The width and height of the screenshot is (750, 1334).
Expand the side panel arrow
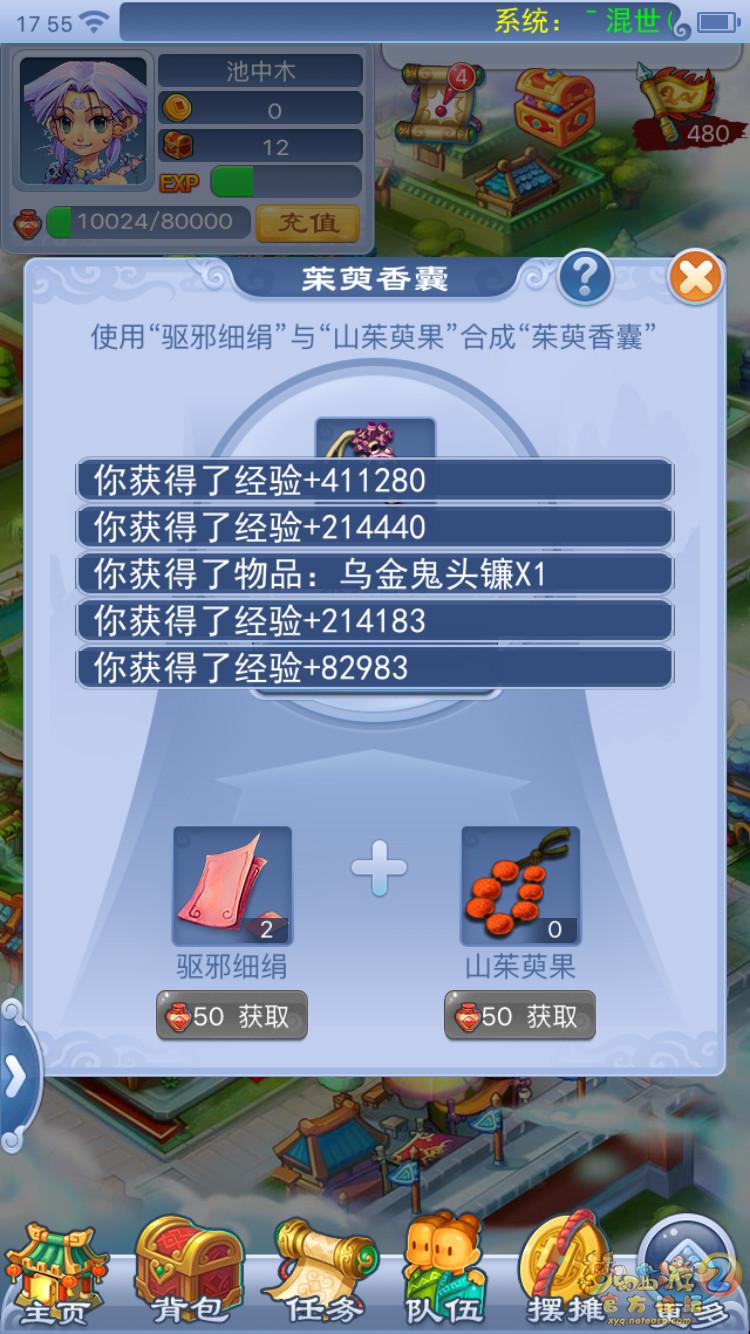(x=16, y=1078)
